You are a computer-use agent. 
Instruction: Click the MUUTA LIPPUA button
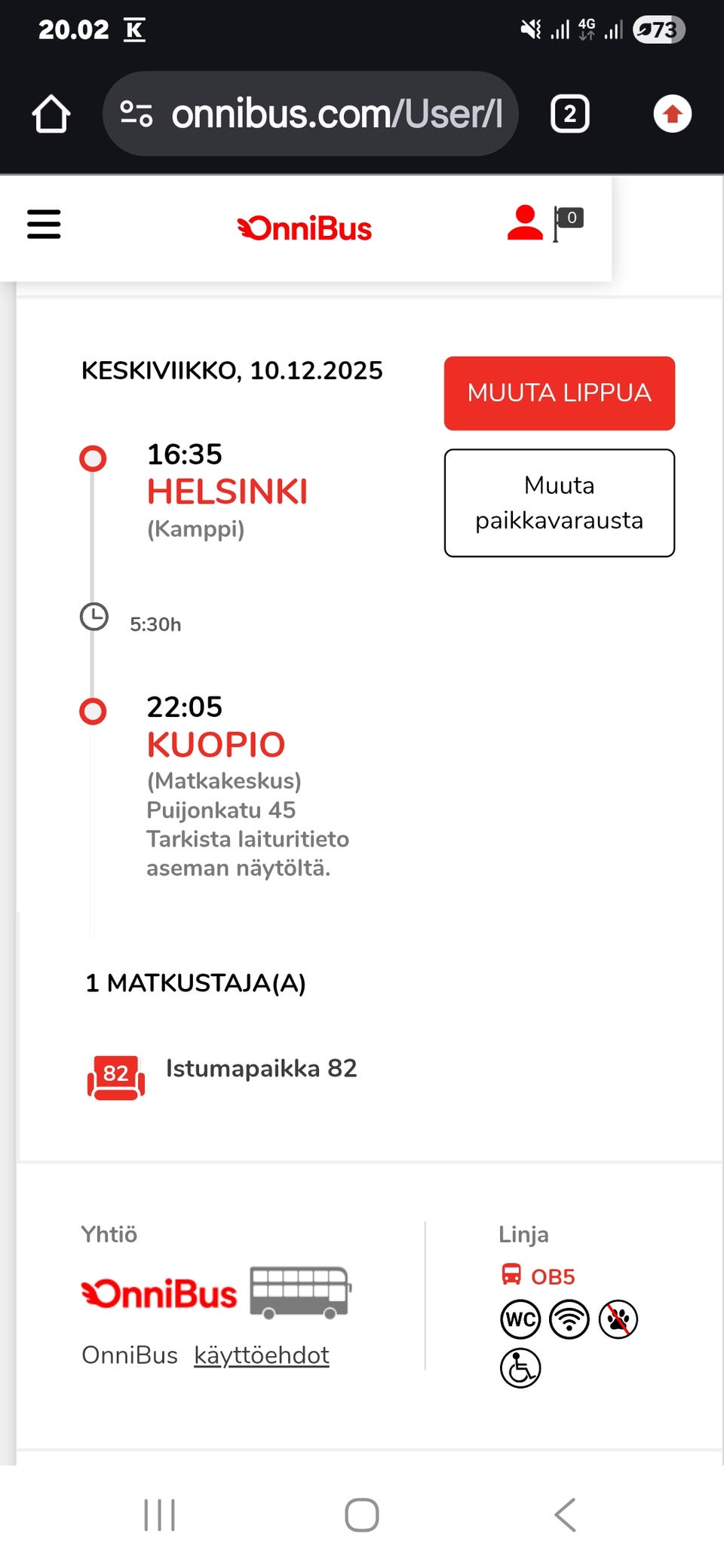tap(559, 394)
